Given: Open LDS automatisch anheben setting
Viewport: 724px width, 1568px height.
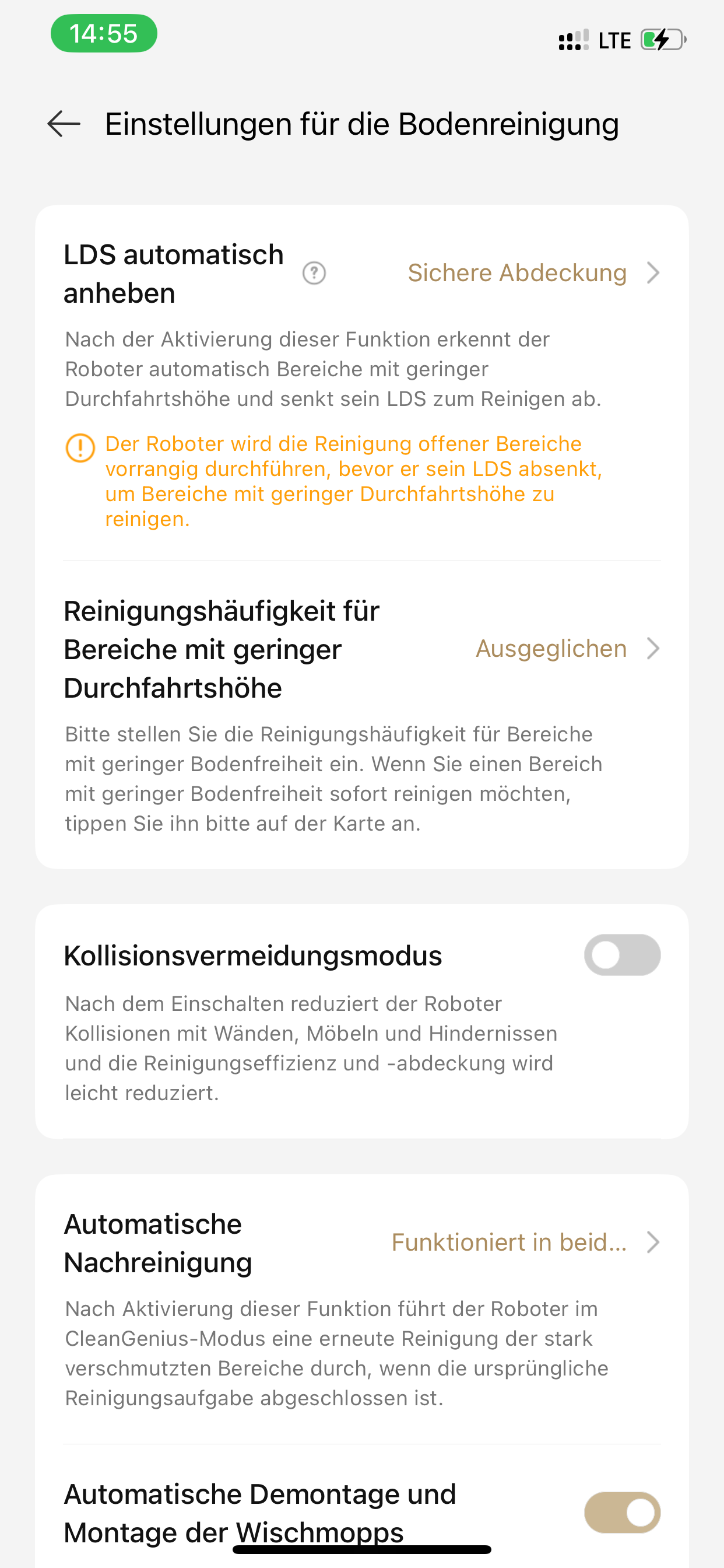Looking at the screenshot, I should point(532,274).
